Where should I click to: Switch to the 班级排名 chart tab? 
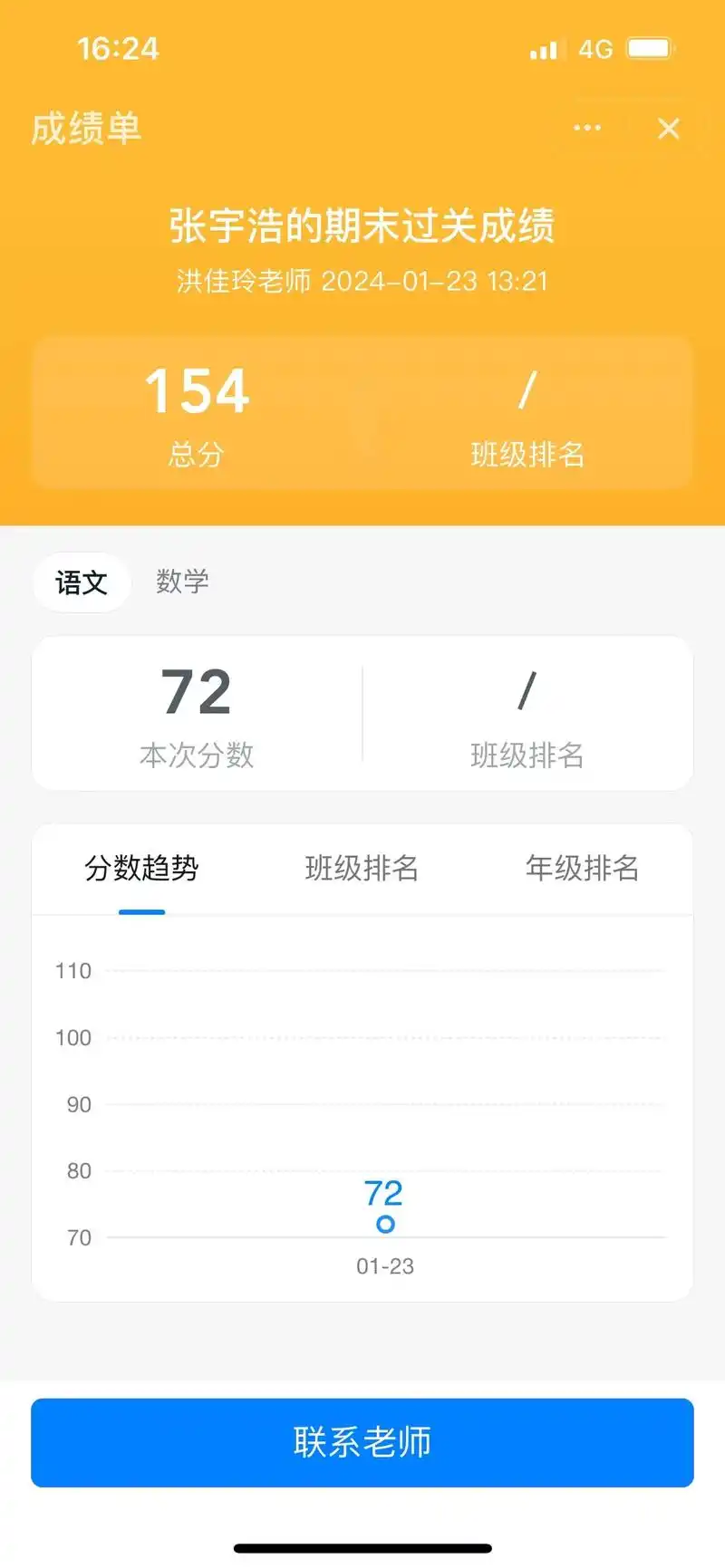point(362,869)
